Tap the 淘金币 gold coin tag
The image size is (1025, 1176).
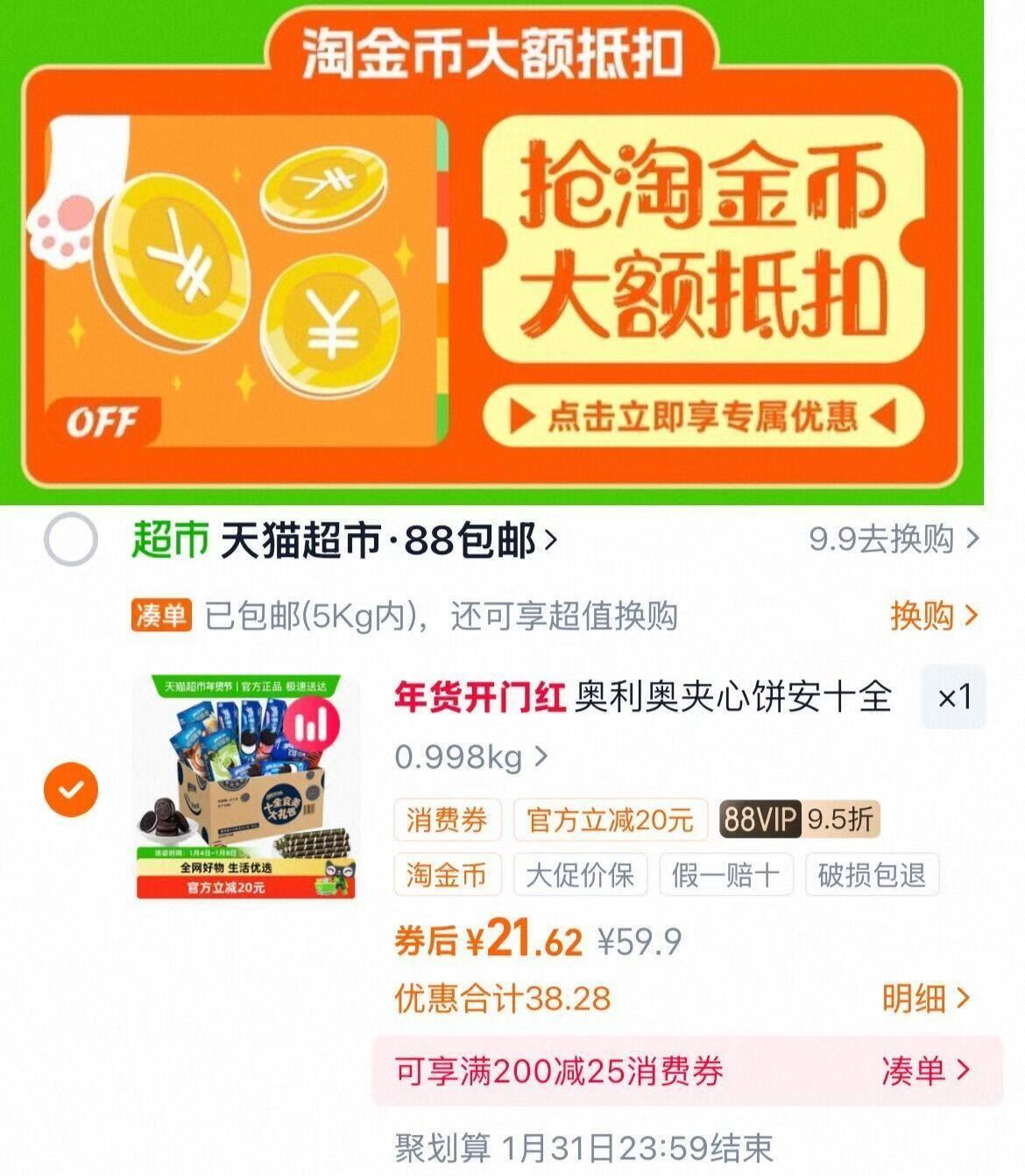(x=447, y=875)
